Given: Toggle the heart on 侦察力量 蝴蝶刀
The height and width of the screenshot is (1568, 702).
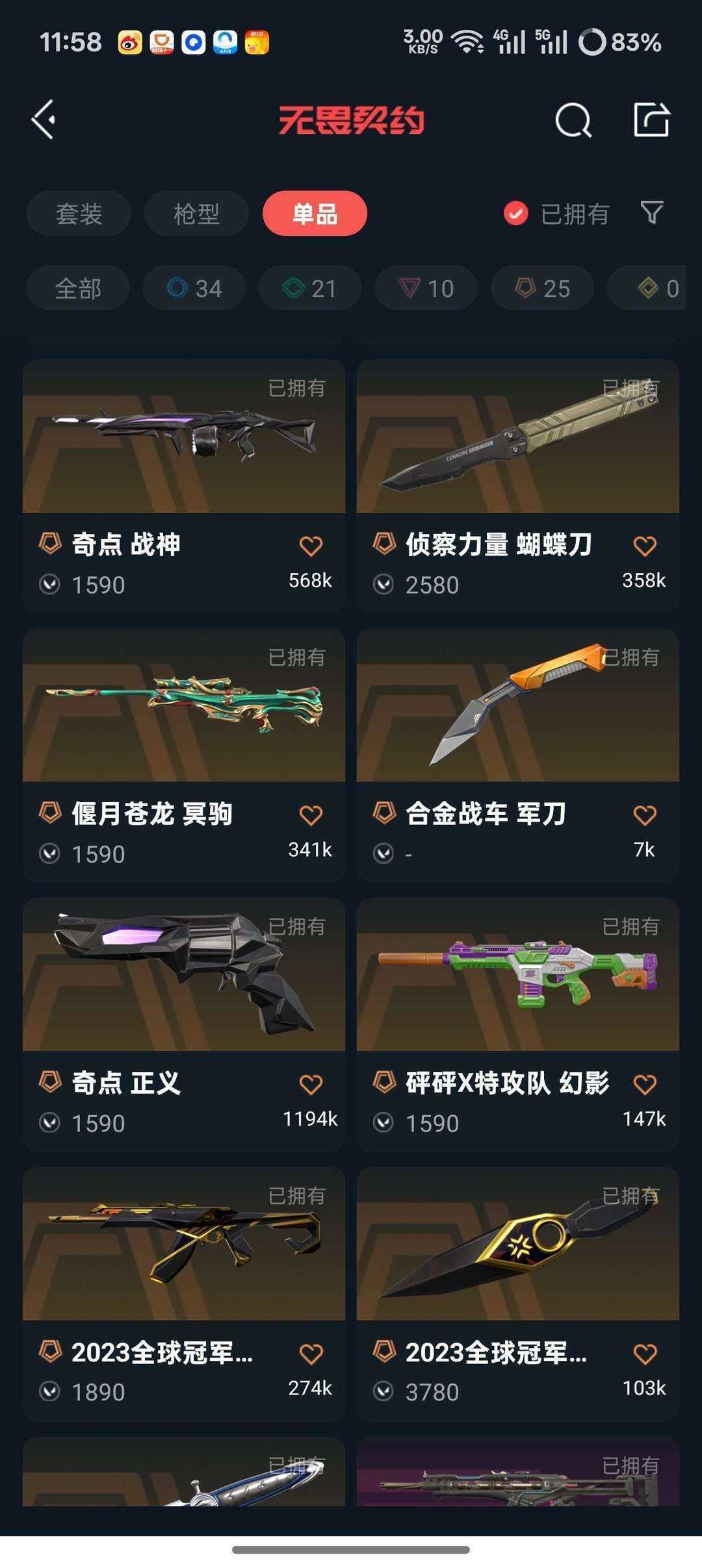Looking at the screenshot, I should pyautogui.click(x=645, y=546).
